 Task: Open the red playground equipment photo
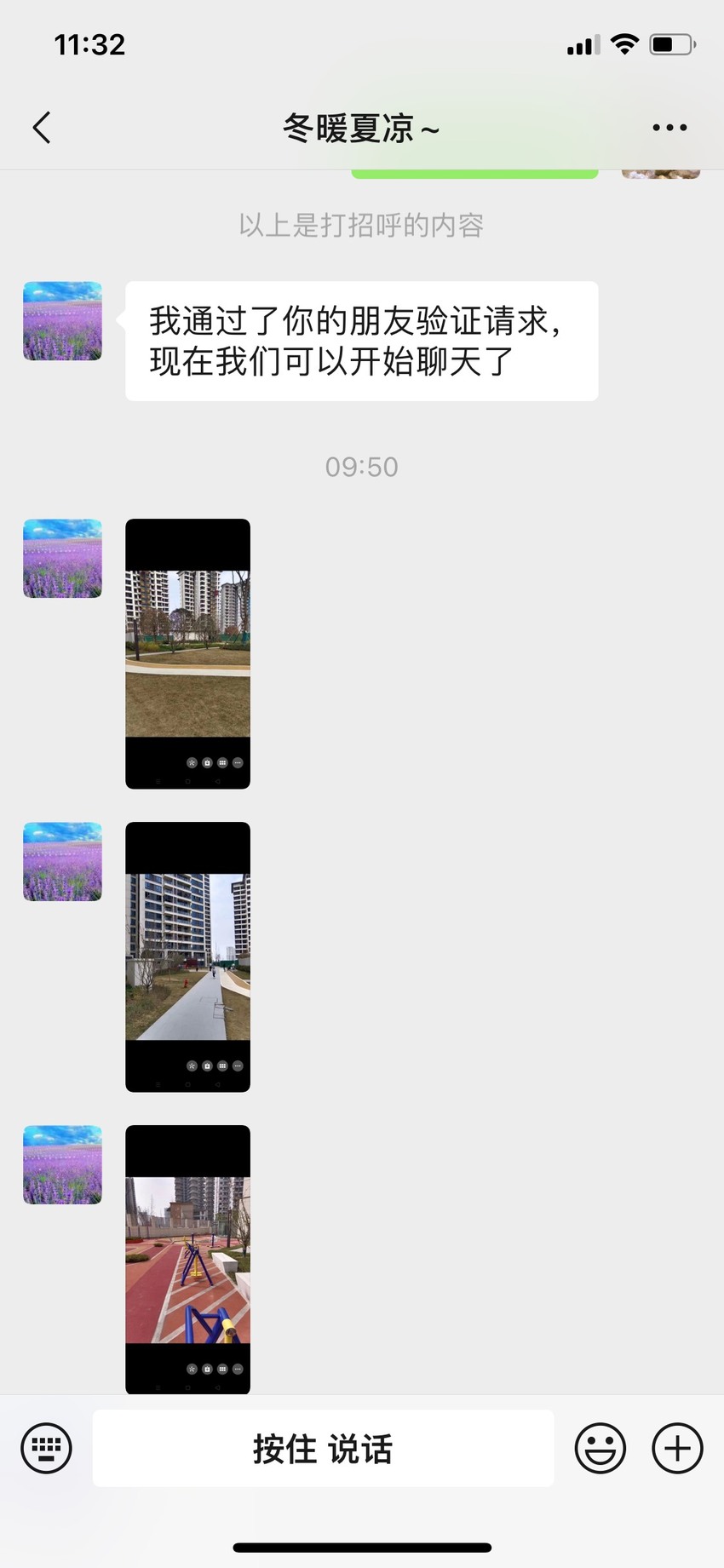(187, 1260)
